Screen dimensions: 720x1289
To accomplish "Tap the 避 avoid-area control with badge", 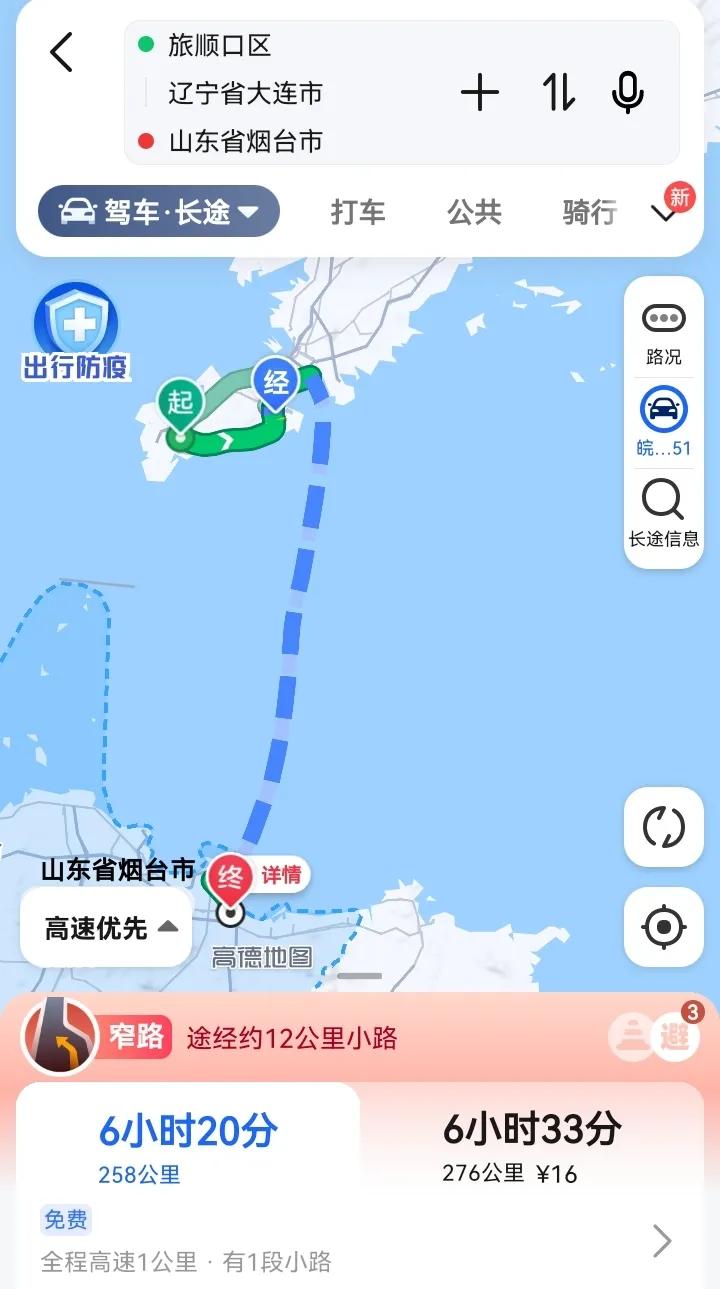I will (x=675, y=1036).
